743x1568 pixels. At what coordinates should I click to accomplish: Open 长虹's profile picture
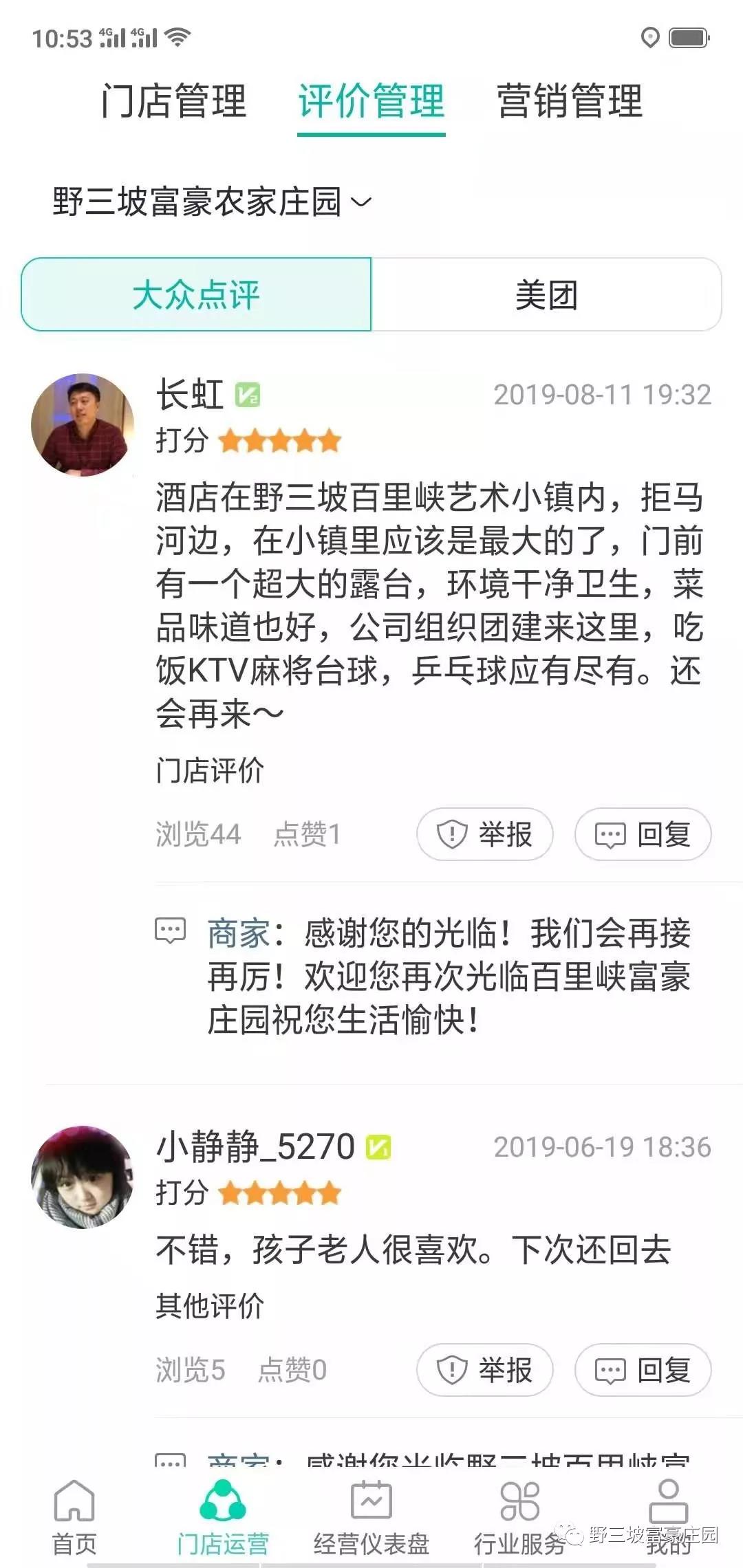point(83,424)
